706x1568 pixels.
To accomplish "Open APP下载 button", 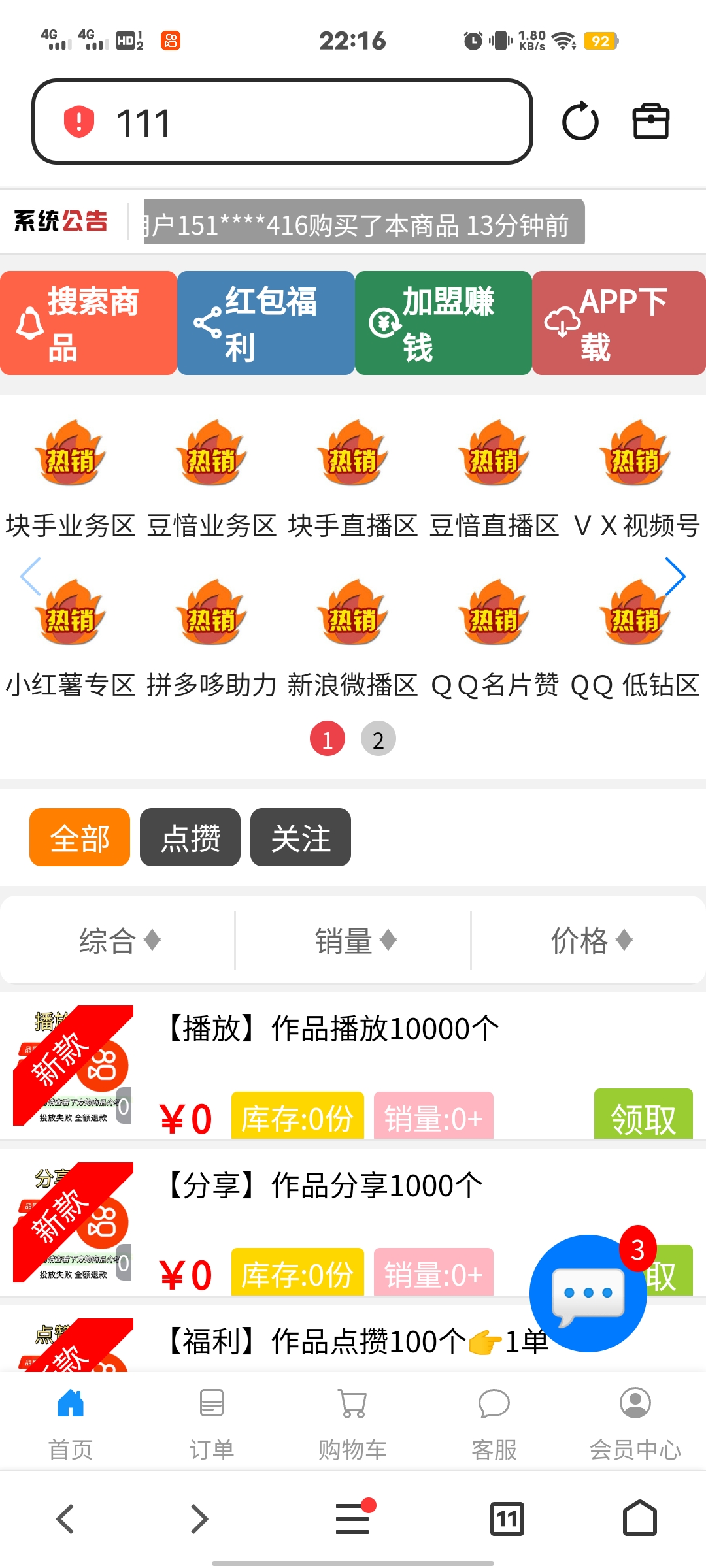I will [618, 323].
